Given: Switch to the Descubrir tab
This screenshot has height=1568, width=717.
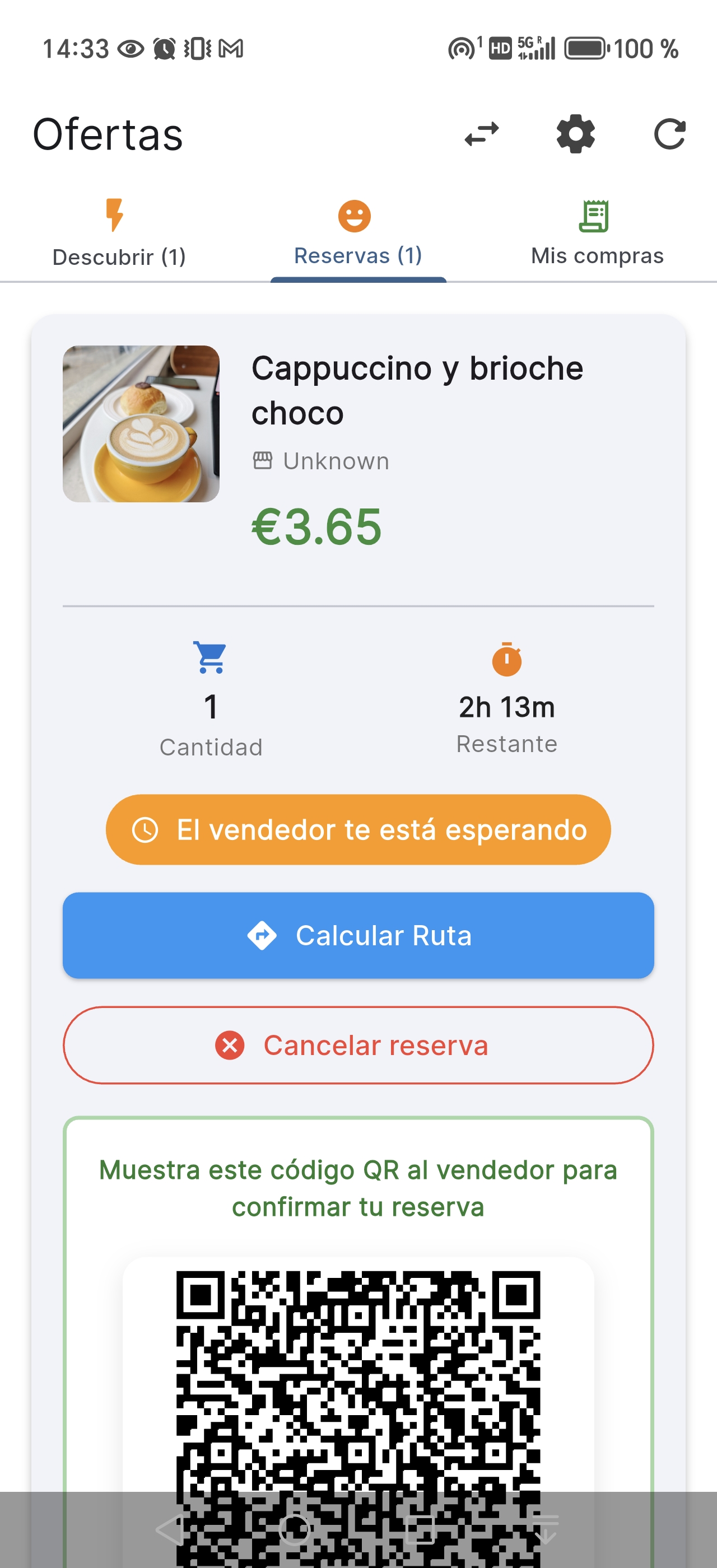Looking at the screenshot, I should pyautogui.click(x=119, y=256).
